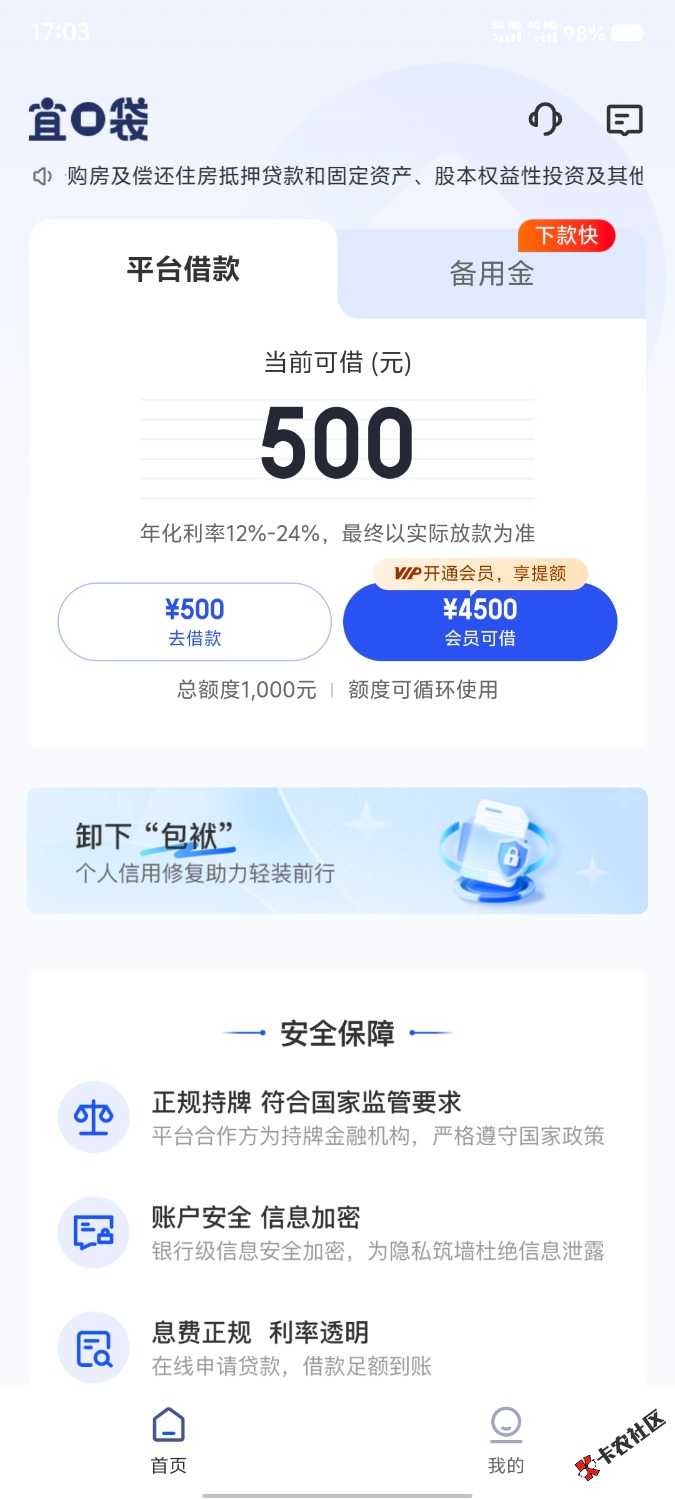The width and height of the screenshot is (675, 1500).
Task: Tap the ¥4500 会员可借 button
Action: [480, 621]
